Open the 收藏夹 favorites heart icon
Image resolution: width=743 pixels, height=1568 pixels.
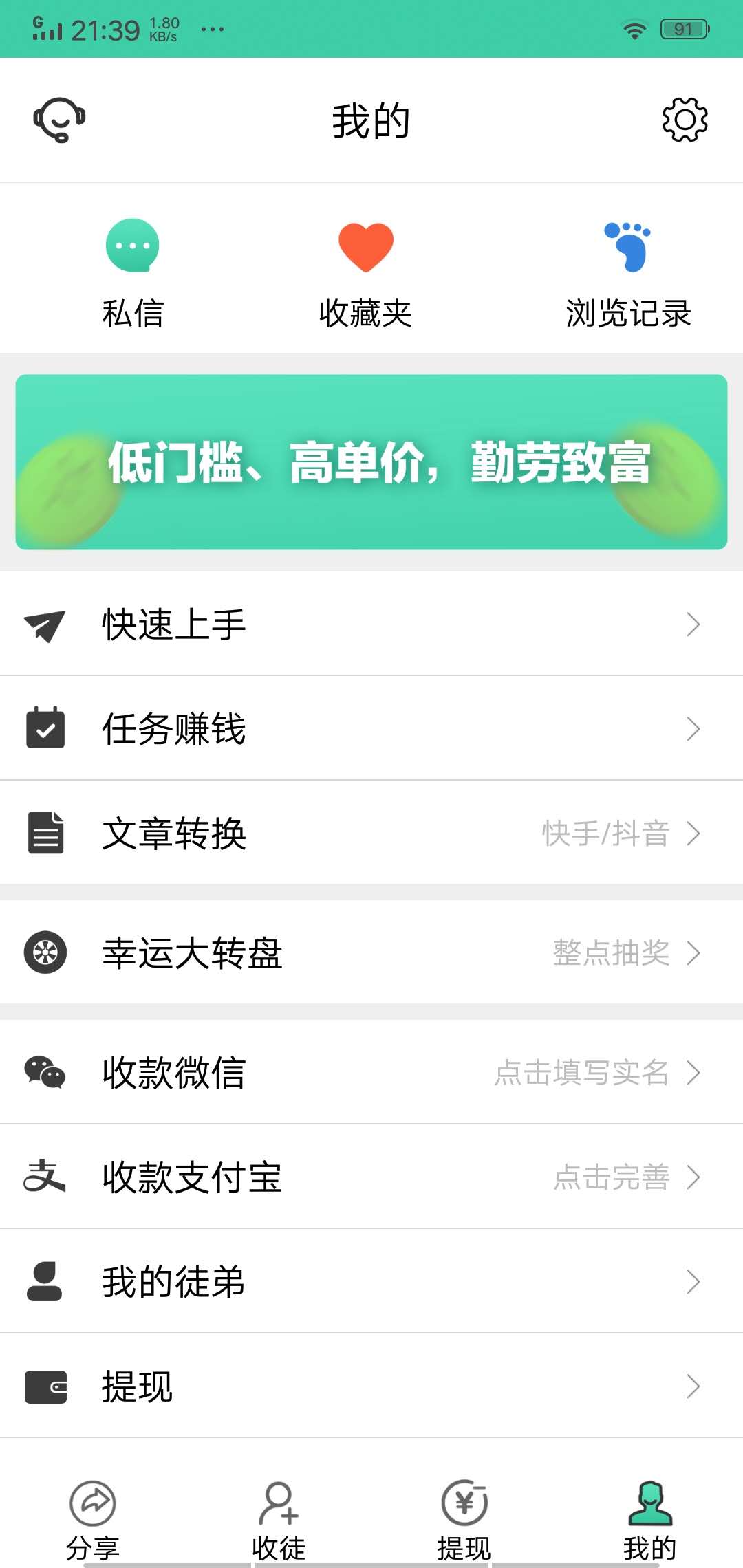tap(365, 246)
